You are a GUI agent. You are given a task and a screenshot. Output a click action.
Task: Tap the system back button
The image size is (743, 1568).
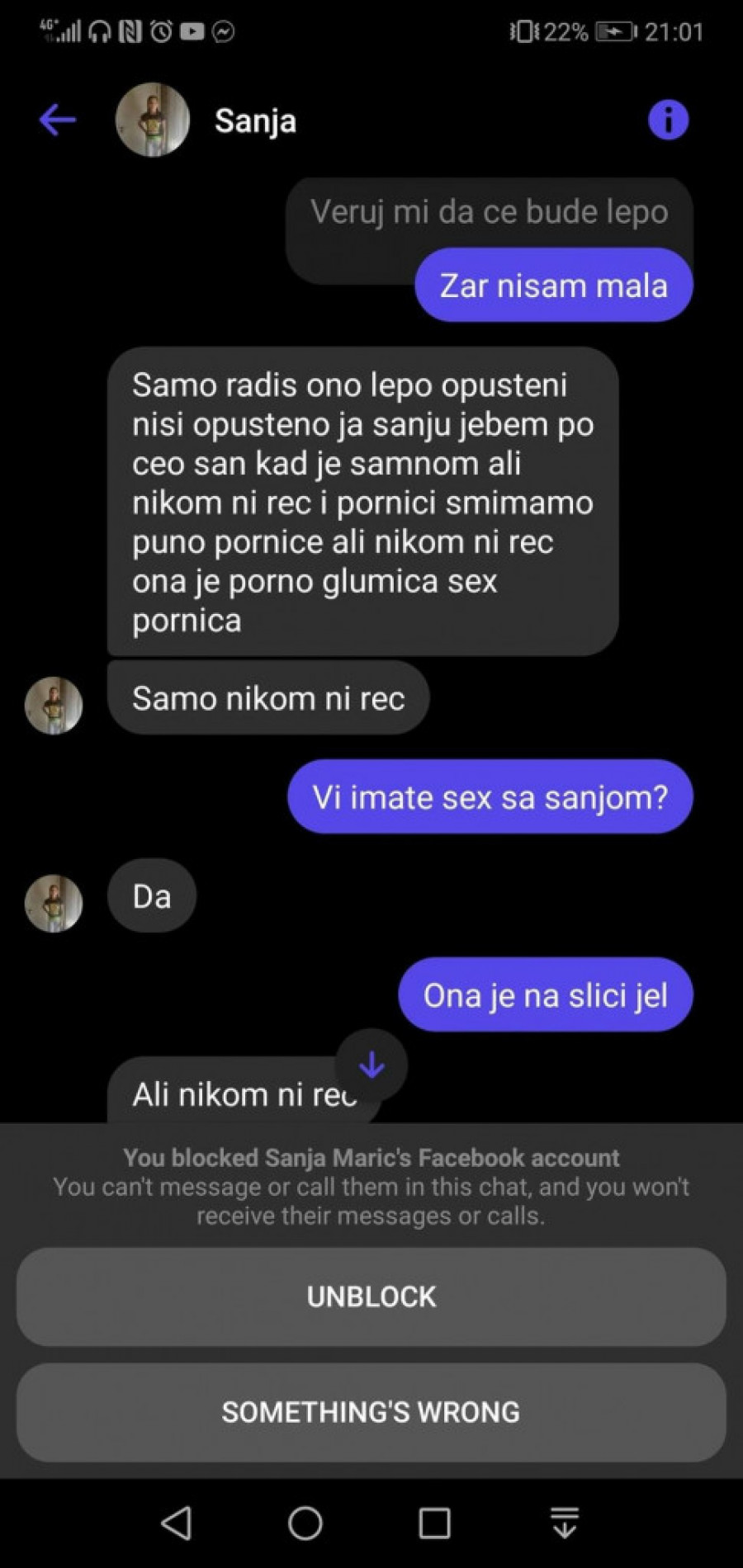point(177,1523)
